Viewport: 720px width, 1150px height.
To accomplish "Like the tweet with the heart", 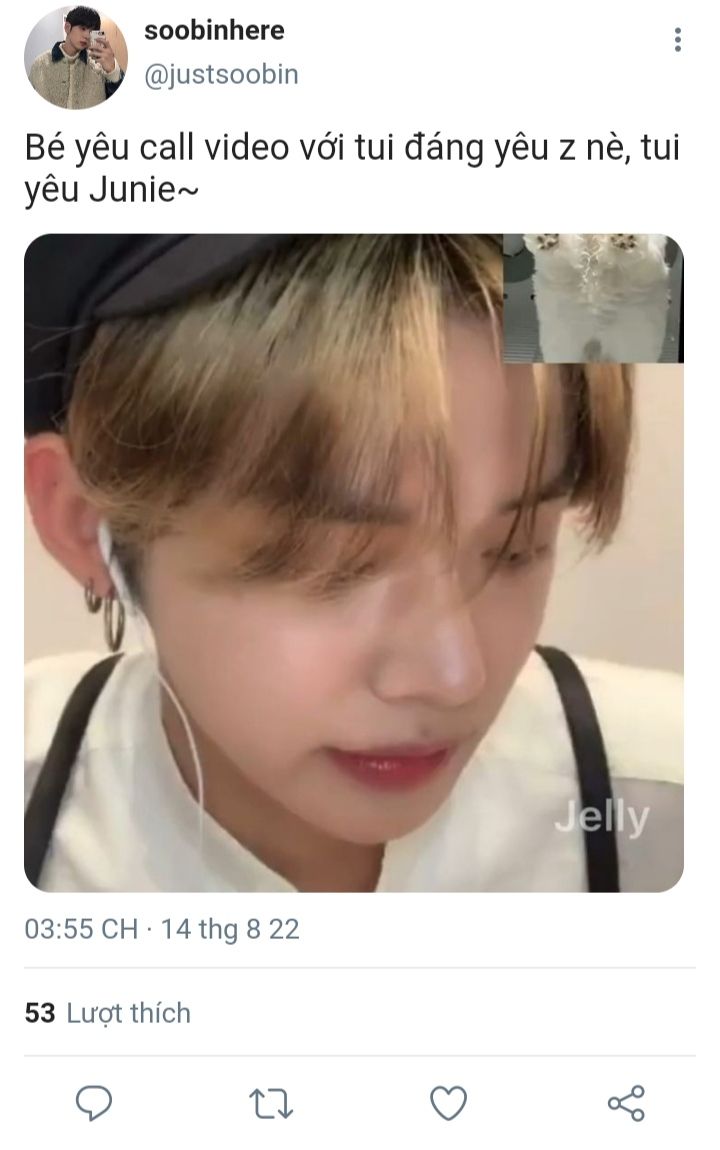I will point(448,1103).
